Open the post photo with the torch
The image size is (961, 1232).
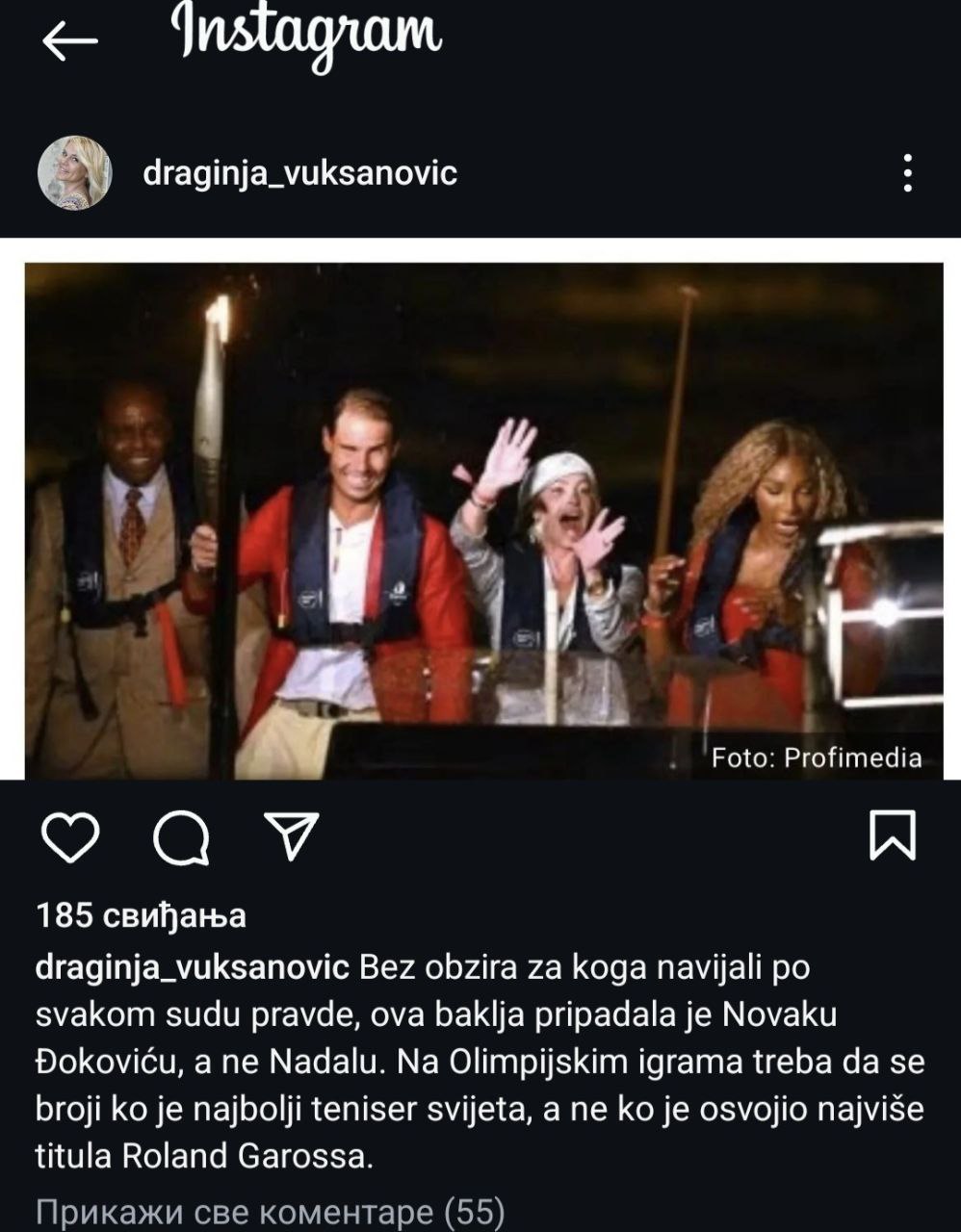pyautogui.click(x=481, y=520)
